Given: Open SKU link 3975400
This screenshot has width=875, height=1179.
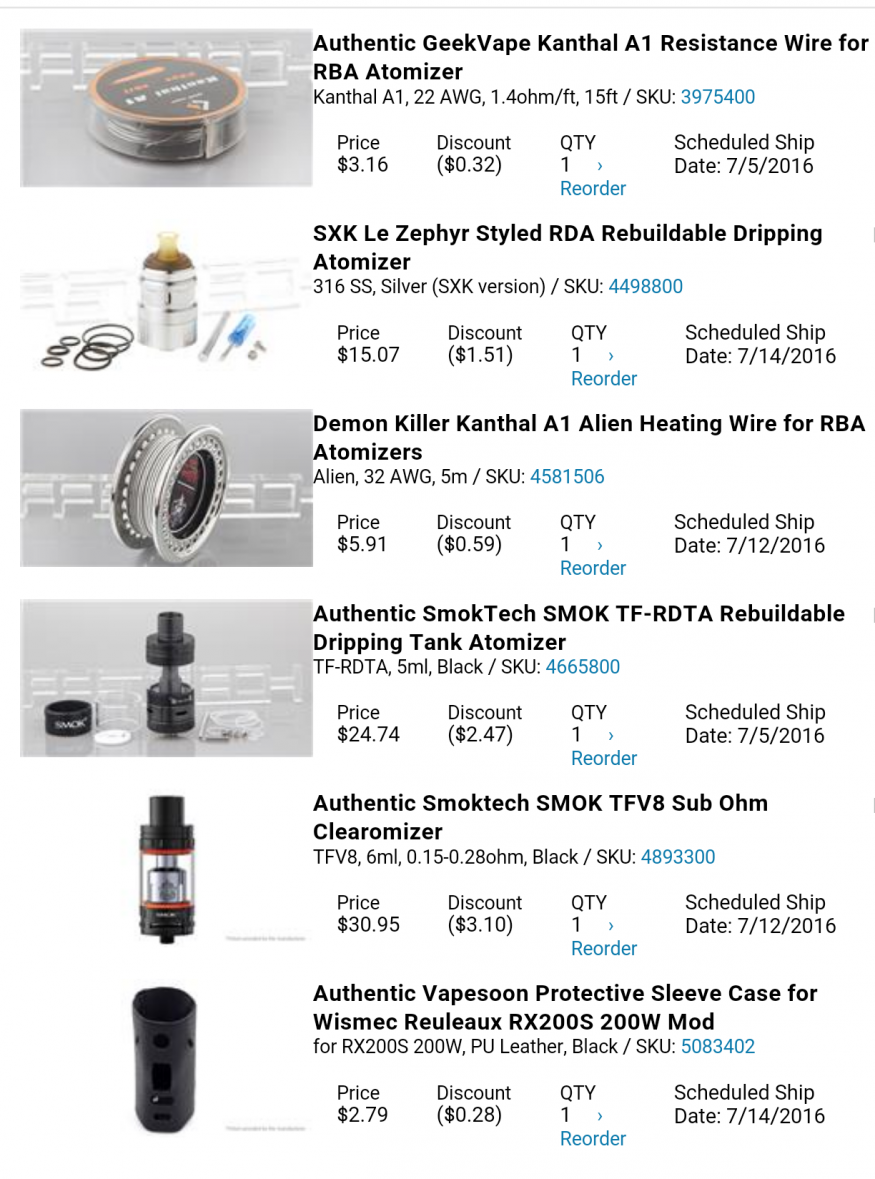Looking at the screenshot, I should (717, 97).
